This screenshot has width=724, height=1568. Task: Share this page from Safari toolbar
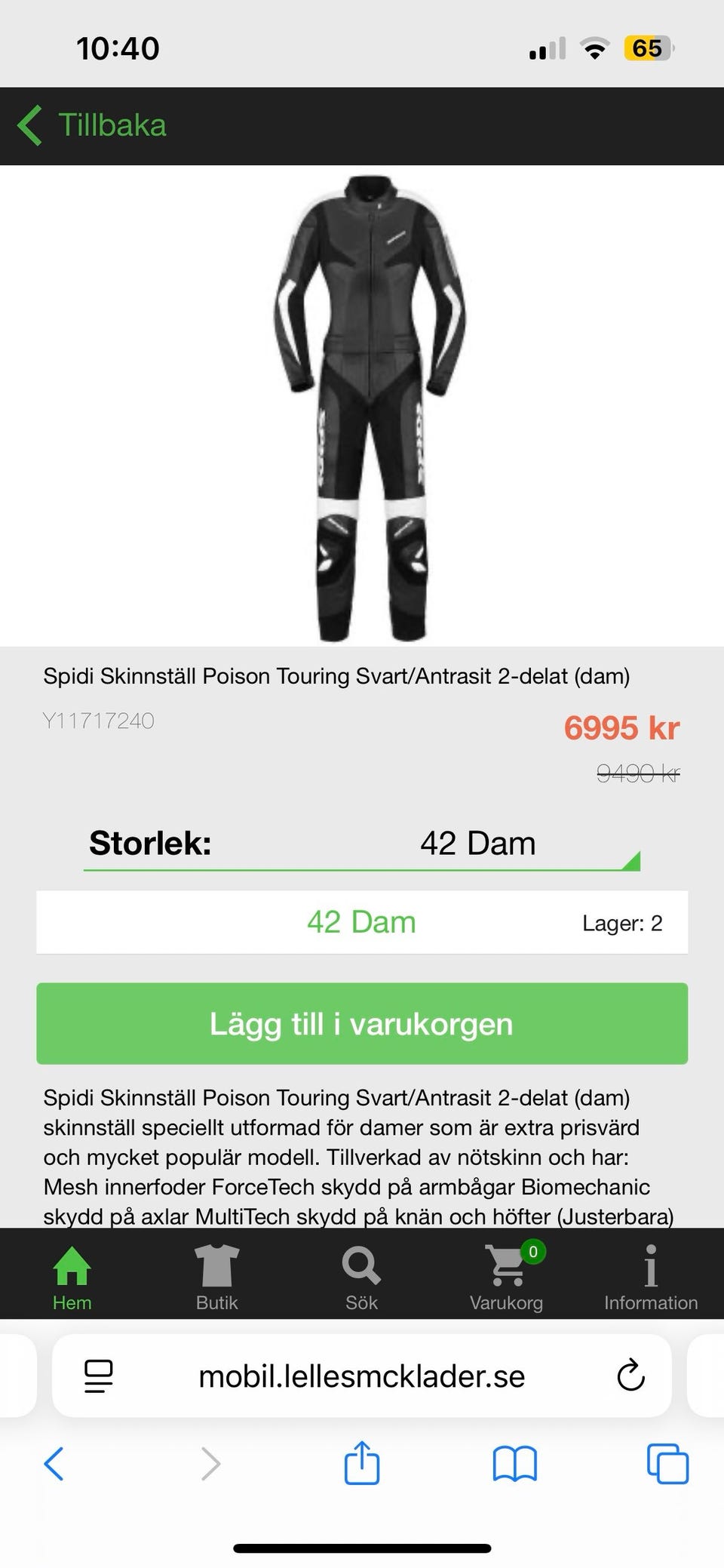[x=362, y=1464]
